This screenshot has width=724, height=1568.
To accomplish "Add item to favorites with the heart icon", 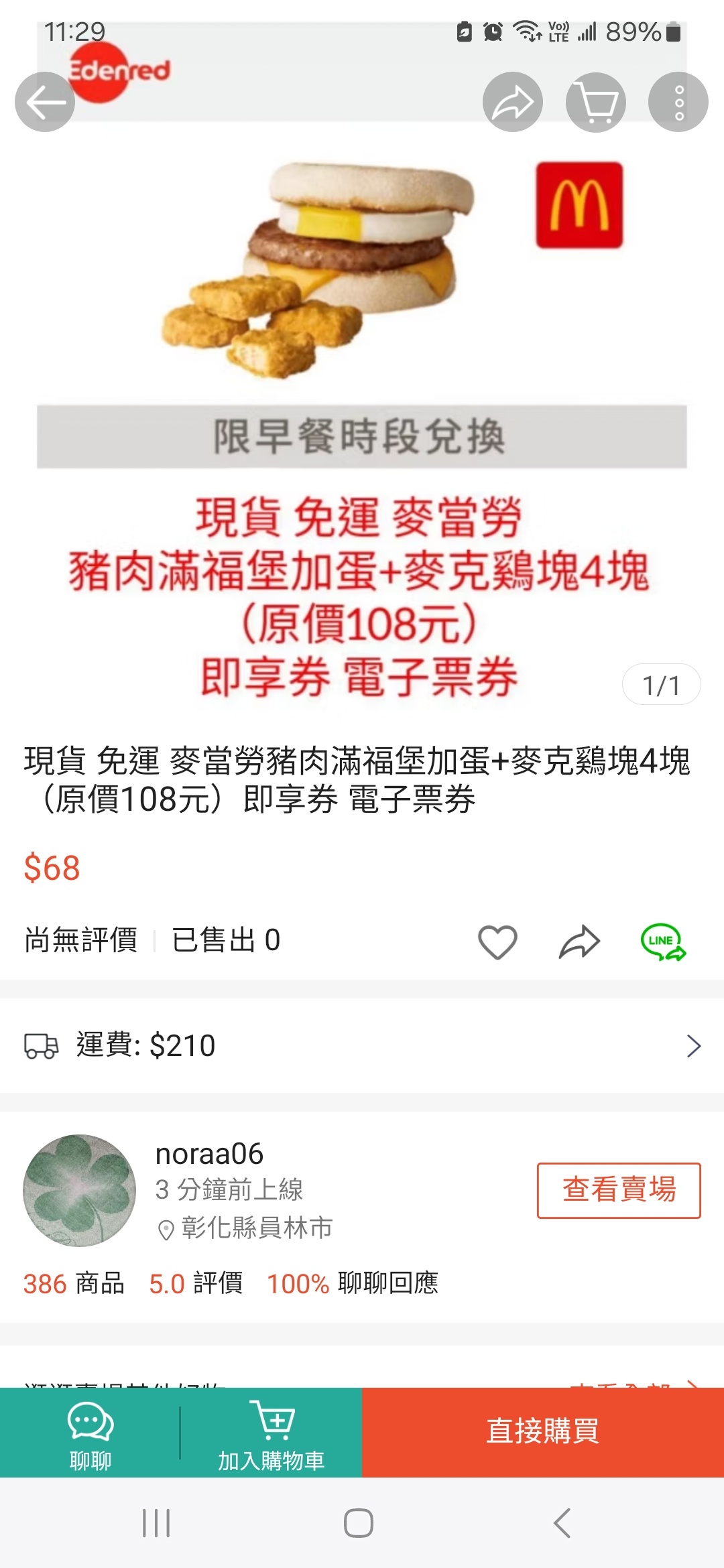I will coord(497,941).
